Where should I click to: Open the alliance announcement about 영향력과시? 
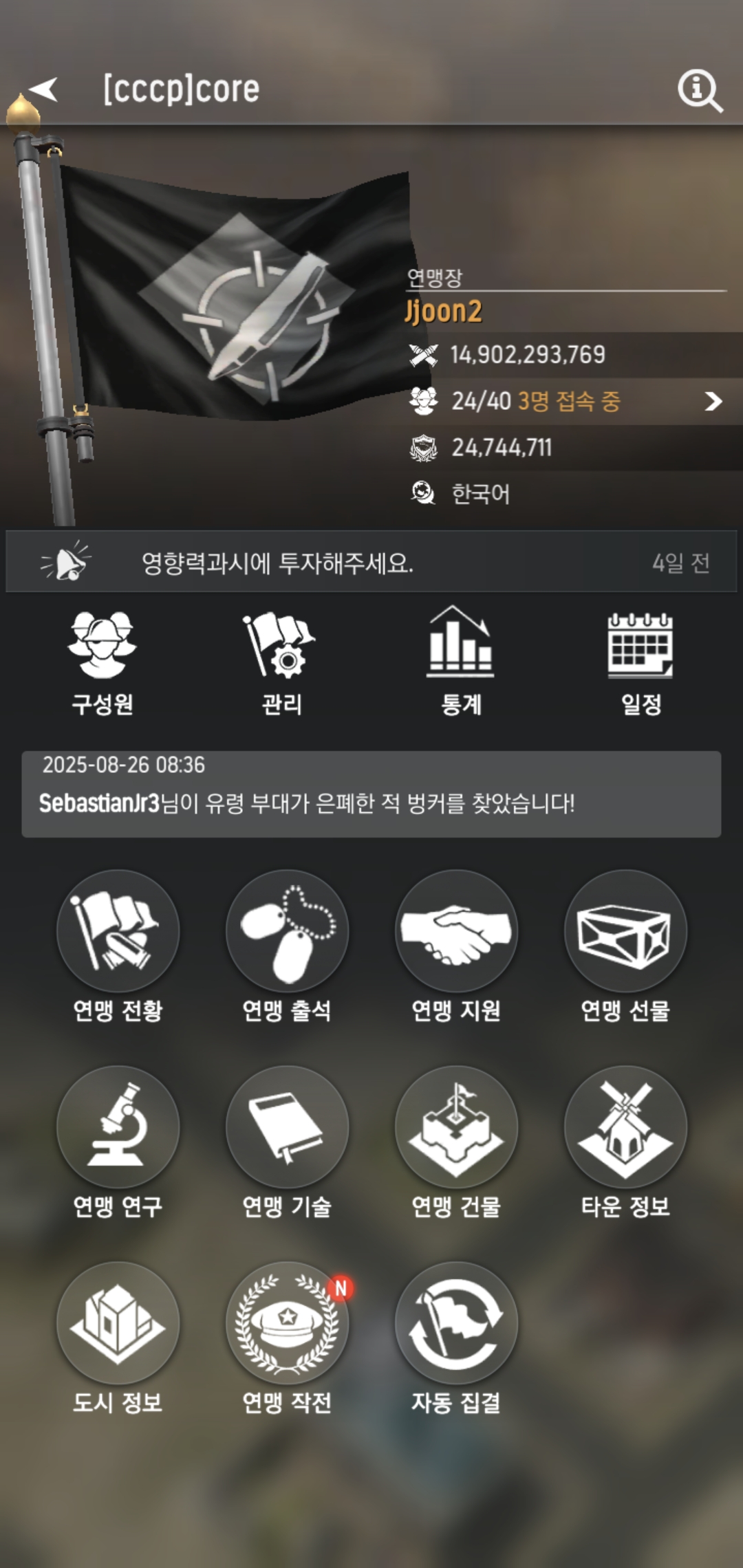[x=371, y=563]
